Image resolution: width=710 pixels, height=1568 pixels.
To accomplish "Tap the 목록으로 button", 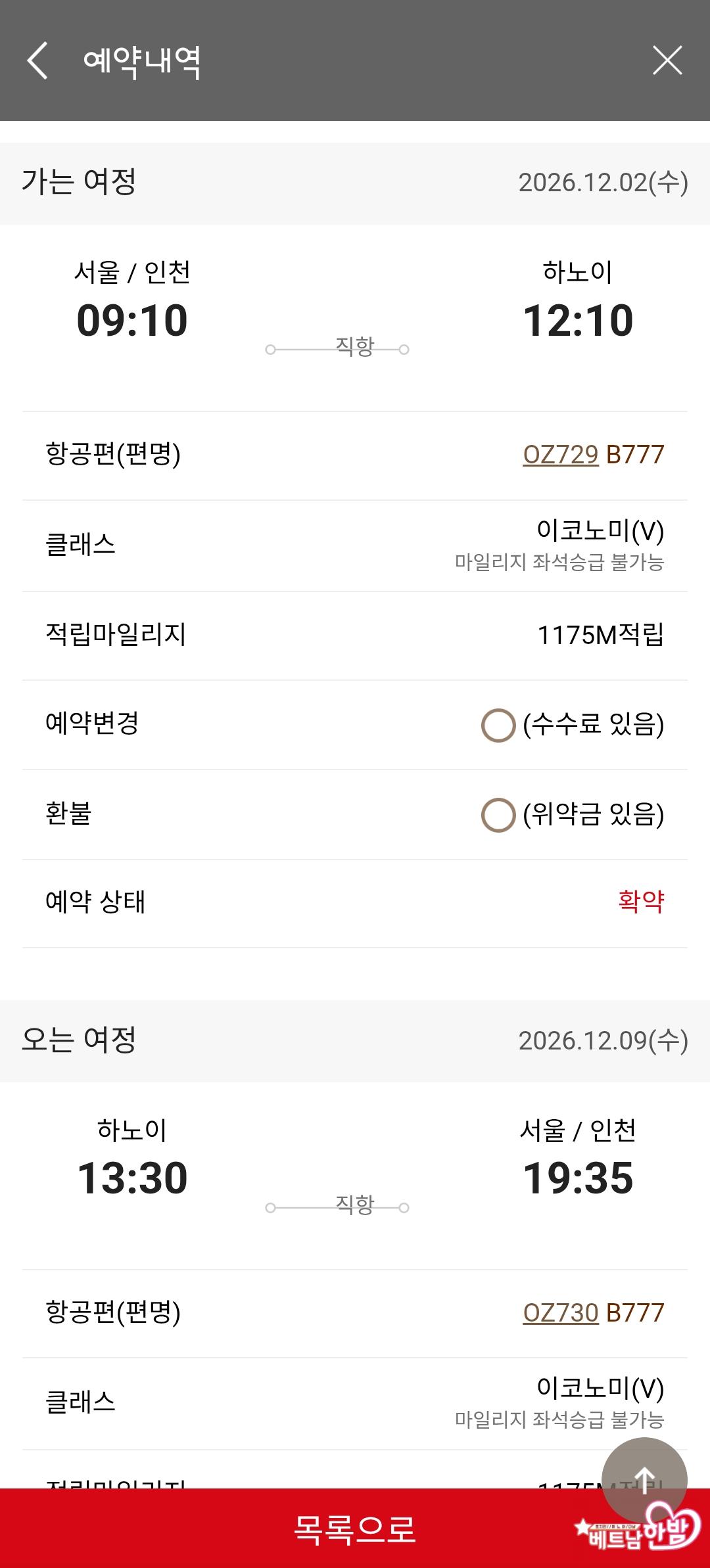I will (x=354, y=1529).
